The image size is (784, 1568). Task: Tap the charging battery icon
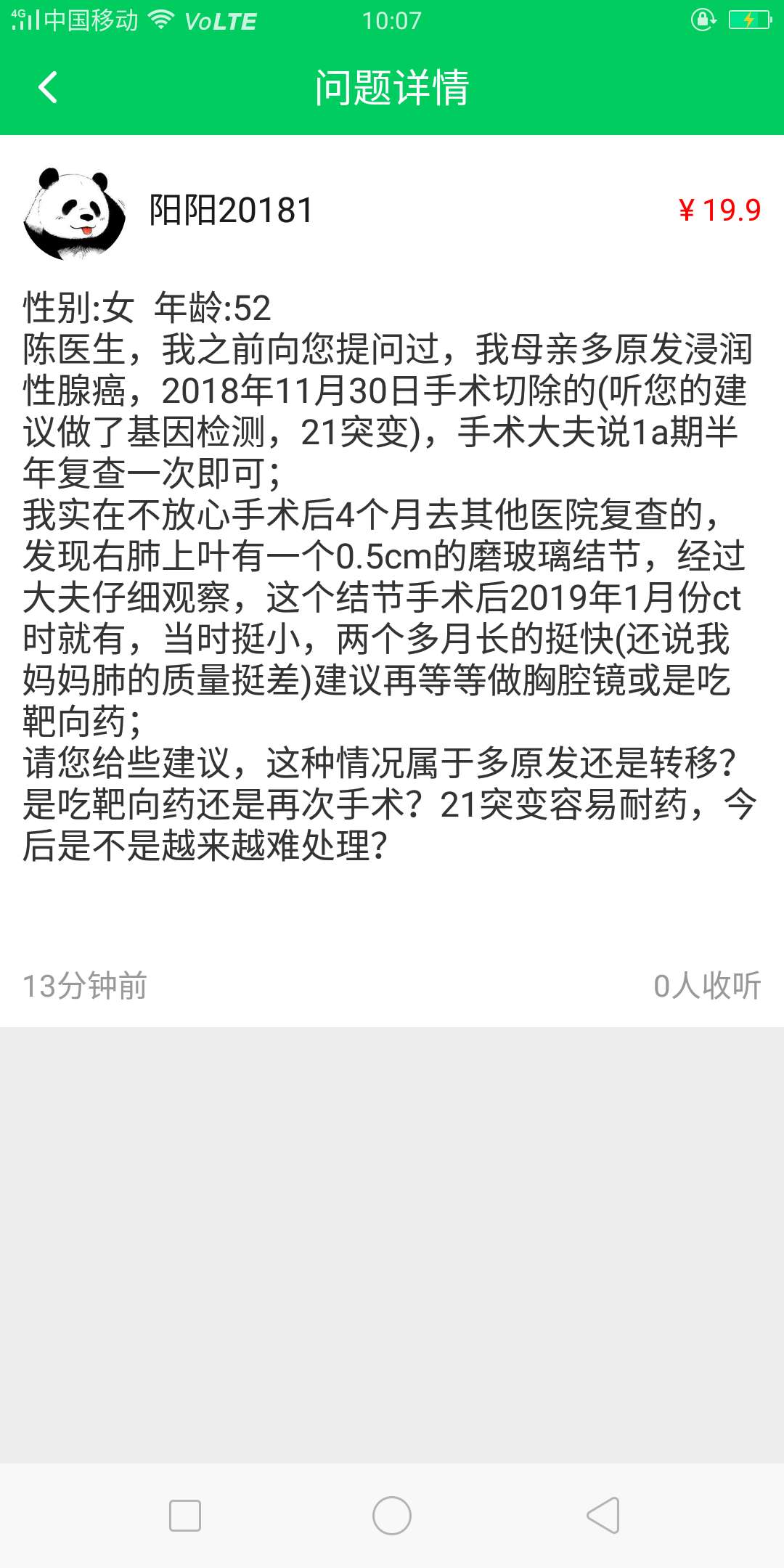(750, 21)
